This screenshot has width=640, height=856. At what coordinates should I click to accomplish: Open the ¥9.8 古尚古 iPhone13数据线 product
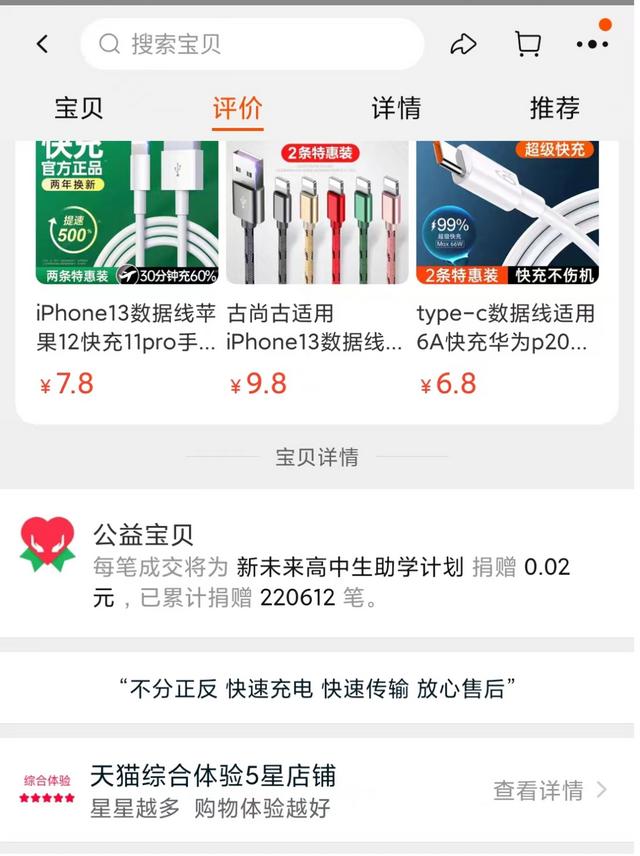click(317, 270)
